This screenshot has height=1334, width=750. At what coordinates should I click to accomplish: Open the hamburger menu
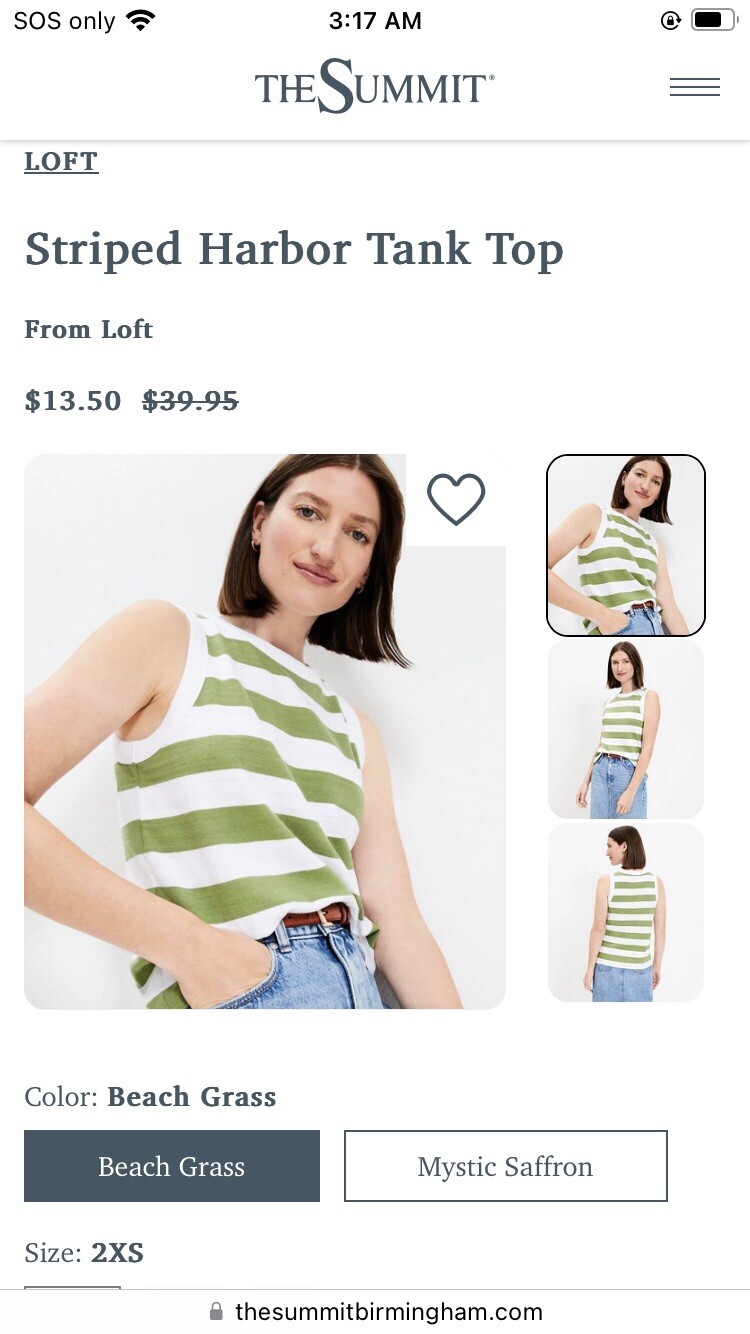click(694, 87)
